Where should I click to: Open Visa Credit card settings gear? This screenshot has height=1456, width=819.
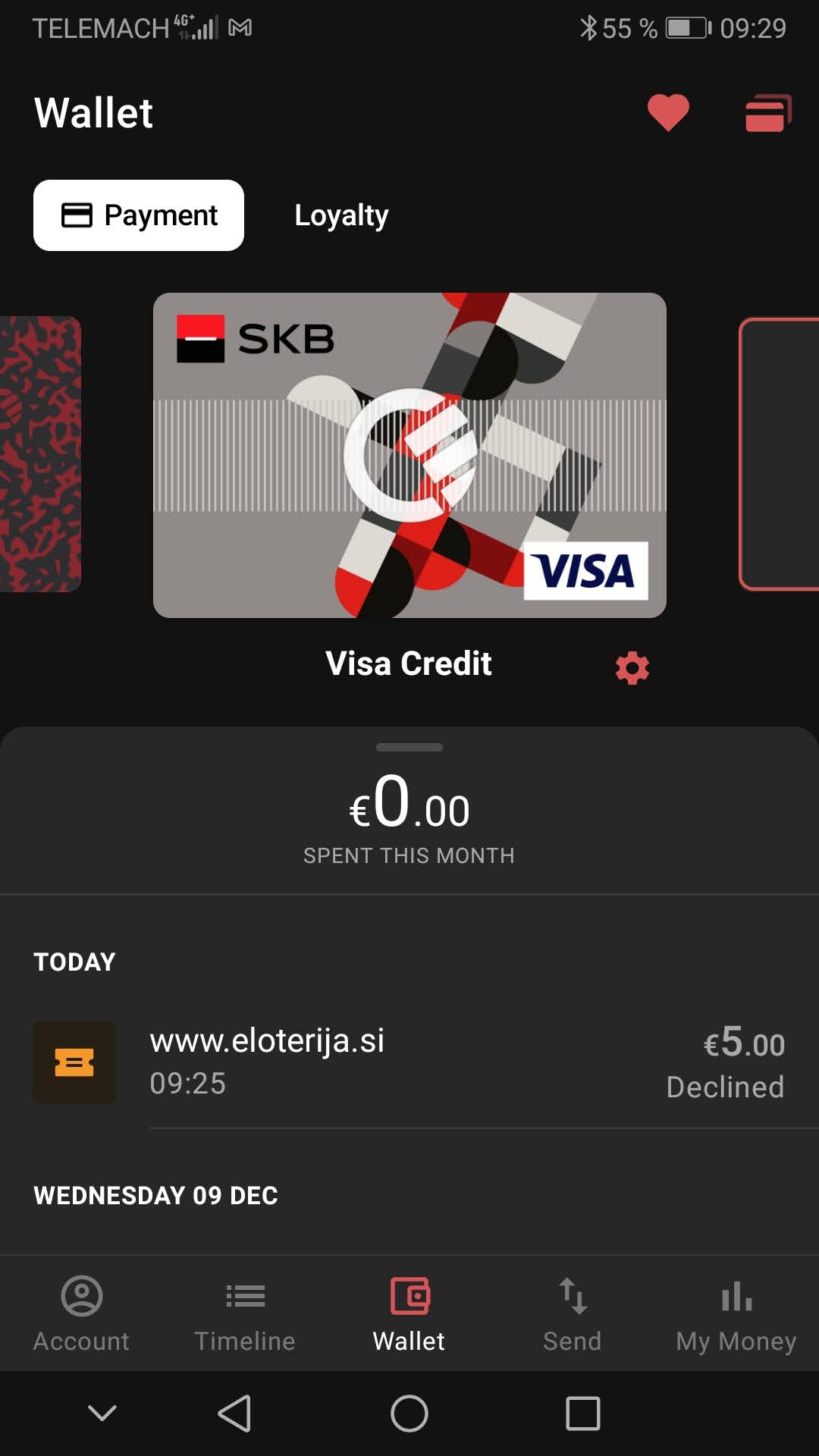tap(632, 668)
